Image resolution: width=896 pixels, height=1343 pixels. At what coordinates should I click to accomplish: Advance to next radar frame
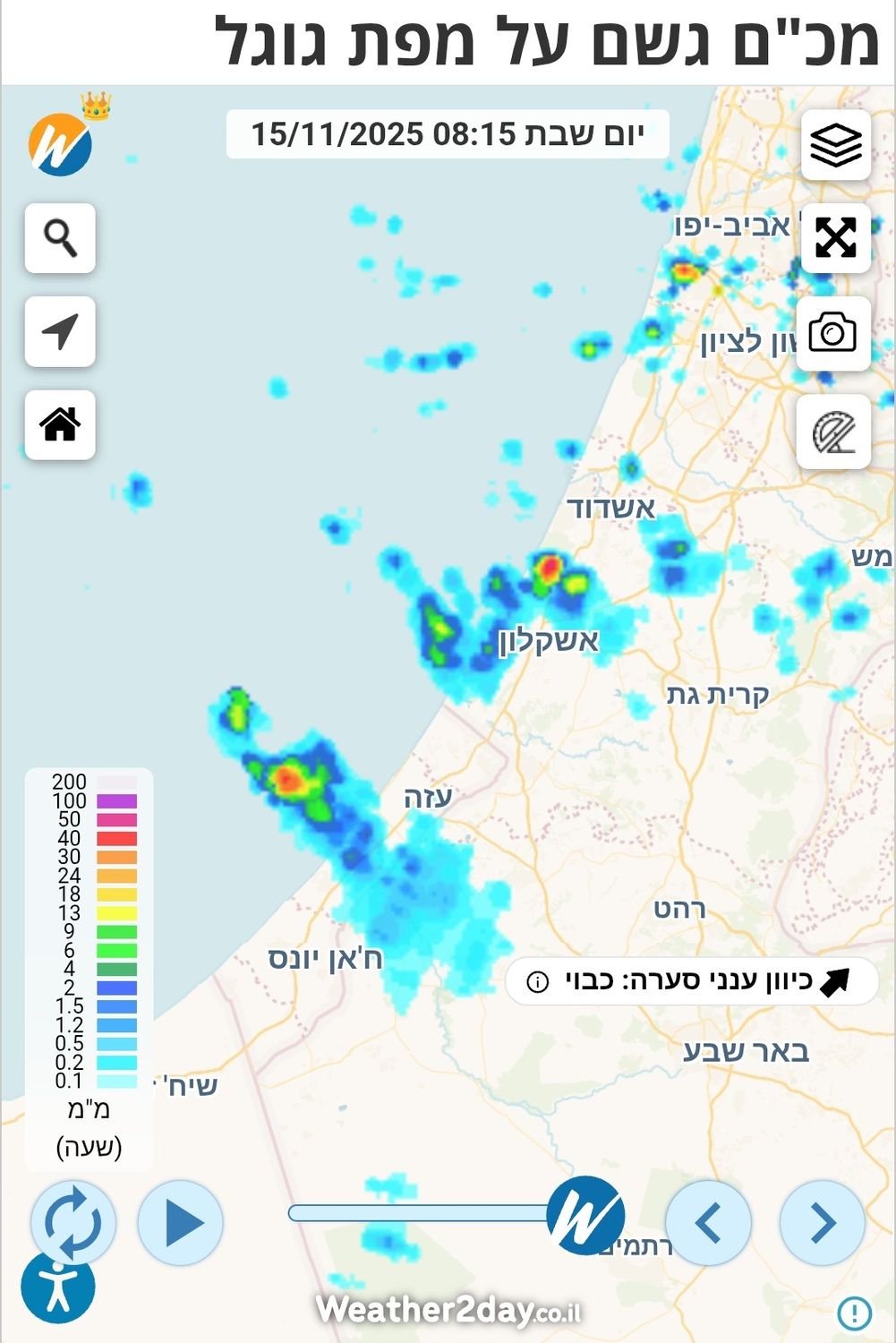(822, 1222)
